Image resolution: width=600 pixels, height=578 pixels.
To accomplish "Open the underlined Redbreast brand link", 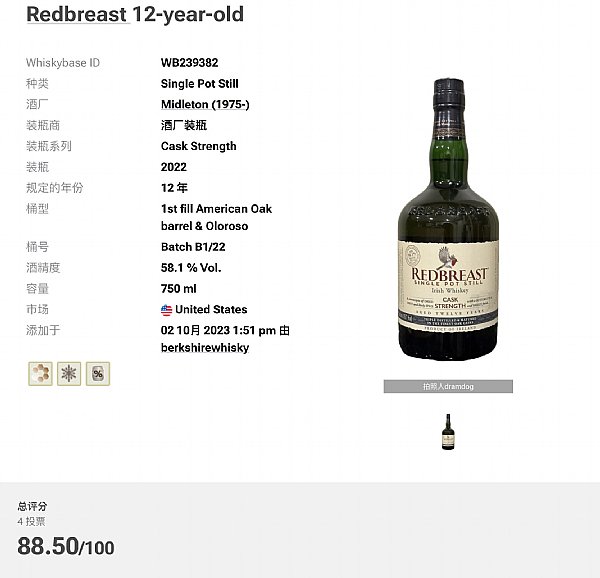I will click(x=76, y=15).
